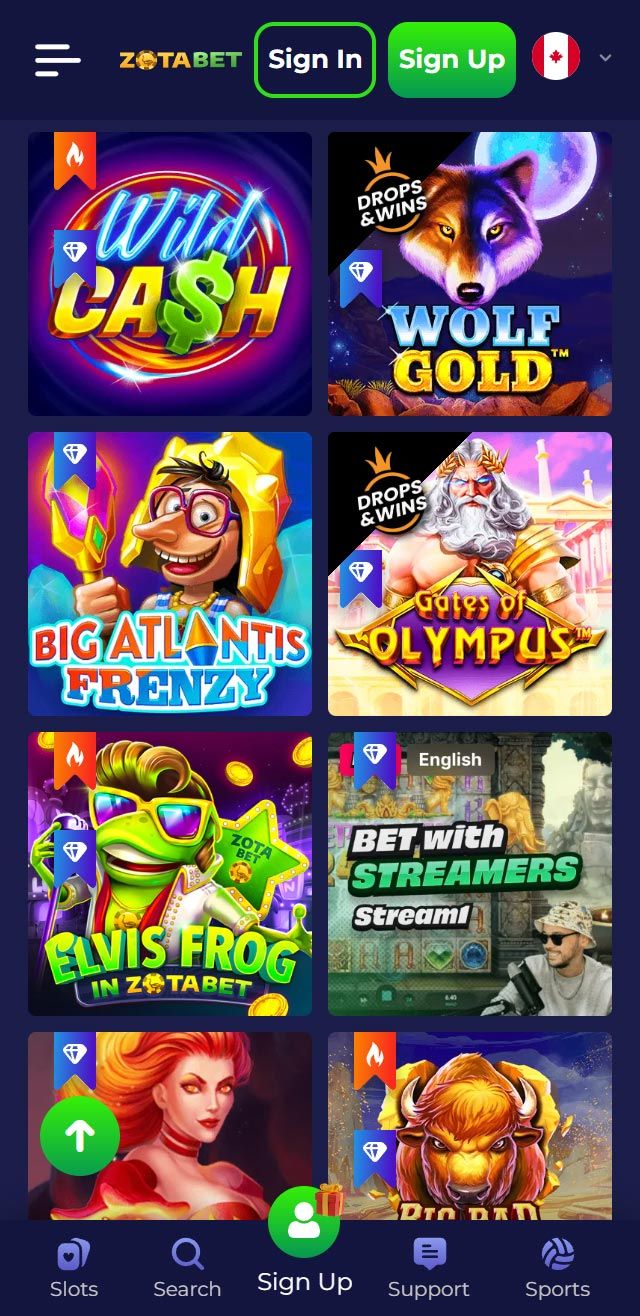This screenshot has width=640, height=1316.
Task: Open Elvis Frog in Zotabet
Action: (170, 874)
